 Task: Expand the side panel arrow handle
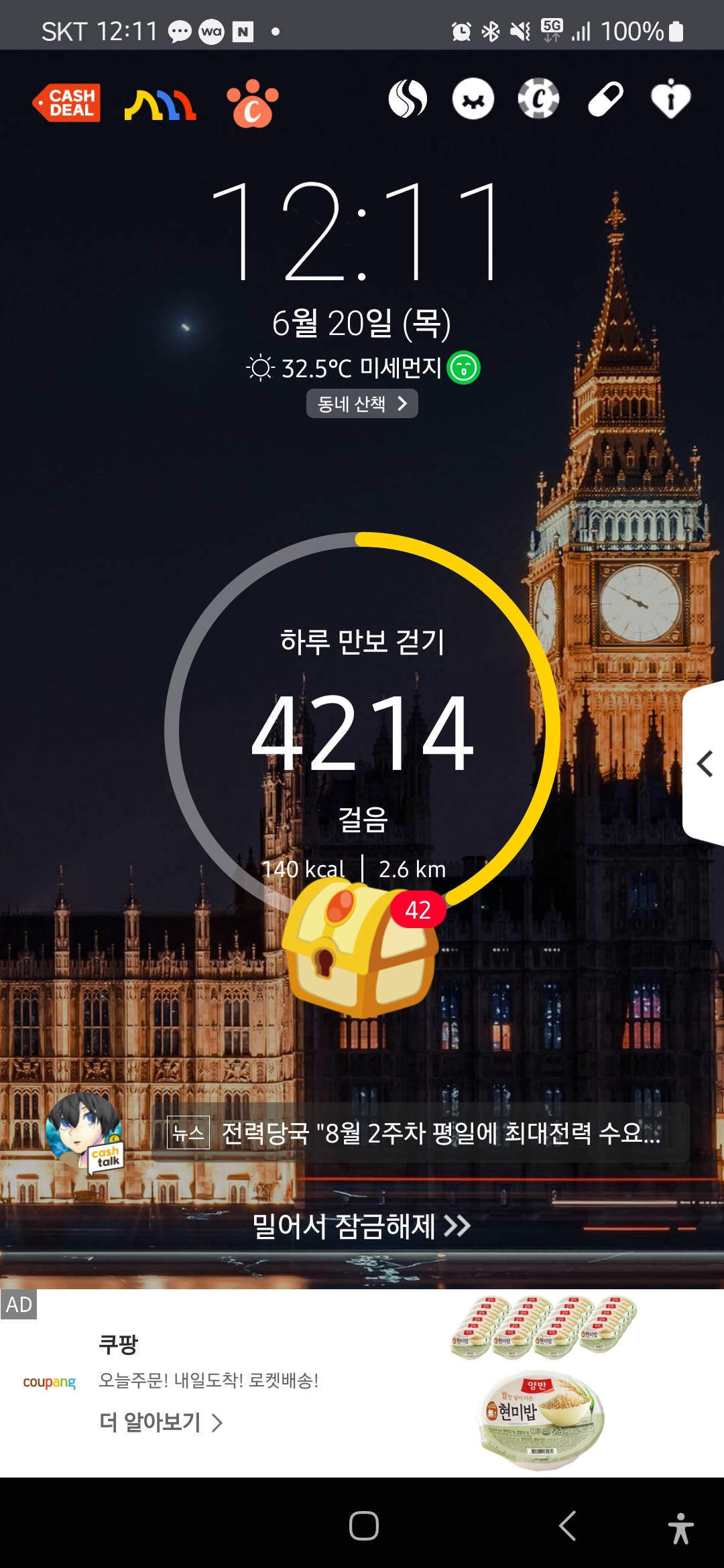pyautogui.click(x=704, y=763)
